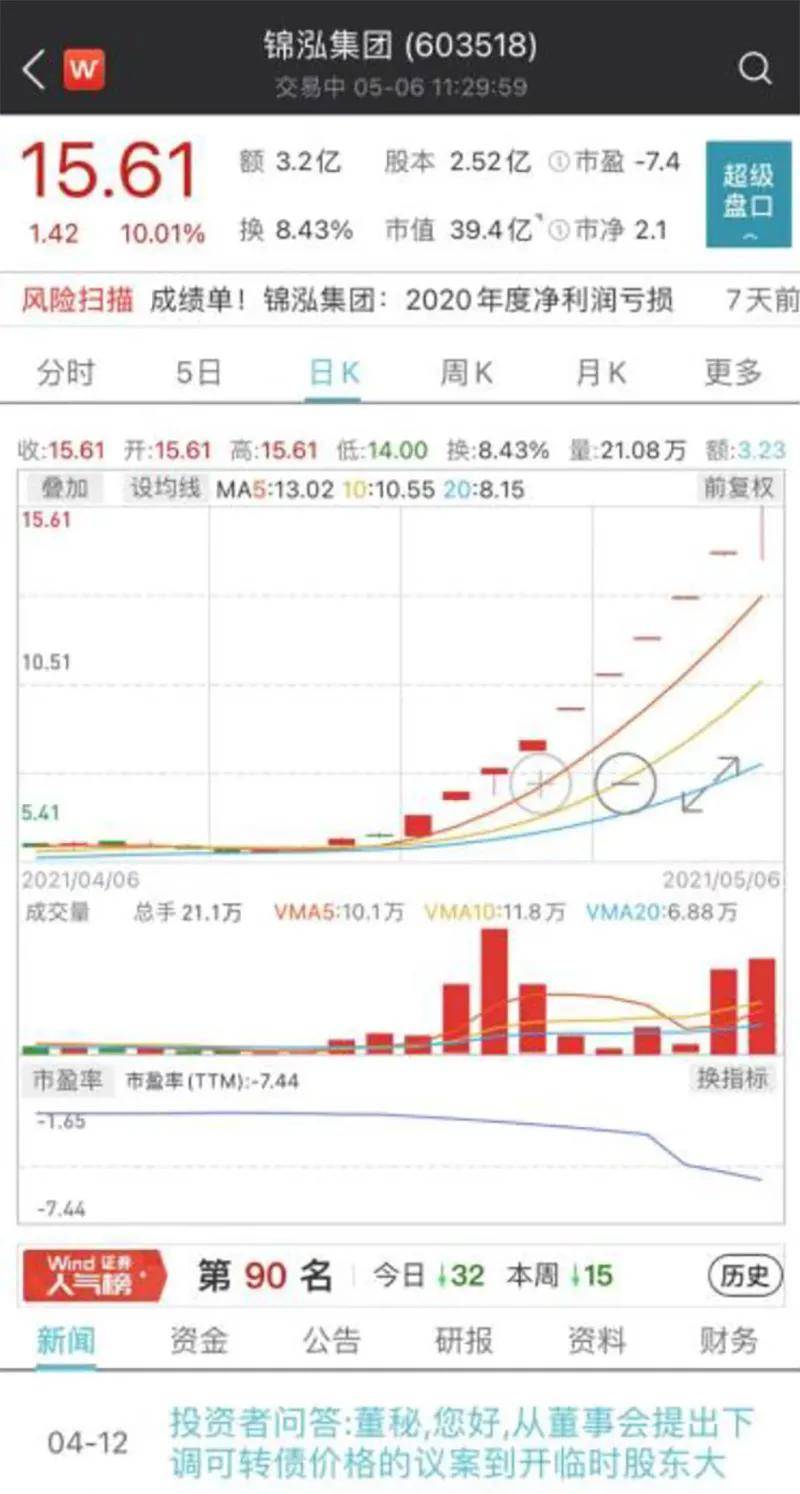The width and height of the screenshot is (800, 1494).
Task: Open 设均线 moving average settings
Action: pyautogui.click(x=164, y=488)
